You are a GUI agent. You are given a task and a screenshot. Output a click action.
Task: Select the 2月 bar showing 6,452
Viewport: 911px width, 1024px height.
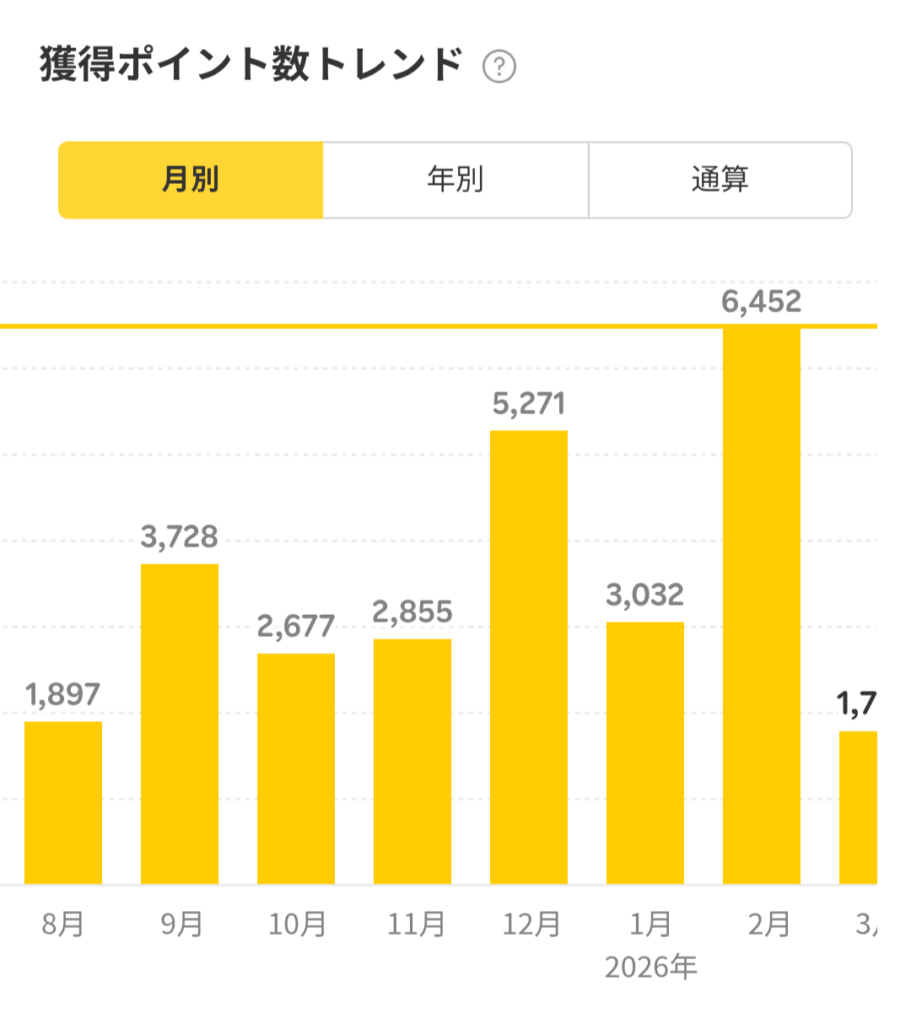pyautogui.click(x=761, y=605)
